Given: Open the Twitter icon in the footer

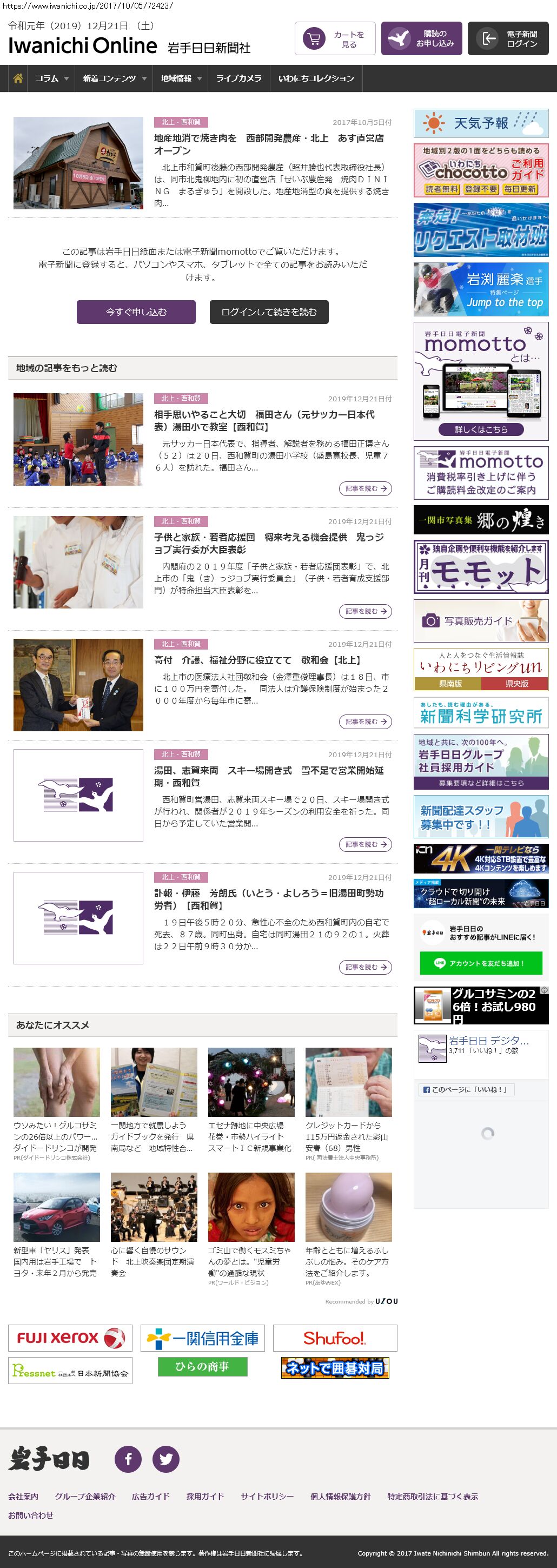Looking at the screenshot, I should pos(165,1459).
